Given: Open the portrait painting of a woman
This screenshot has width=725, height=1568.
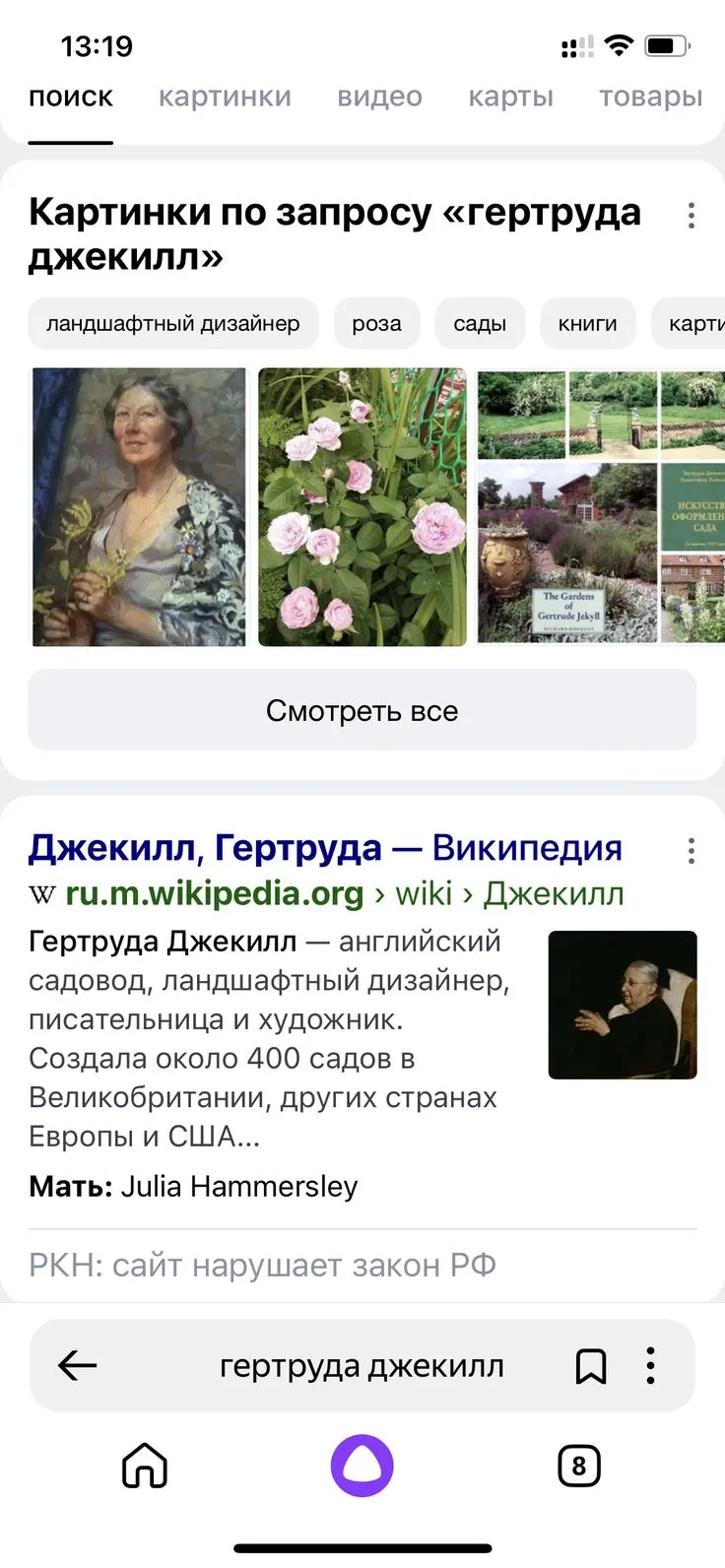Looking at the screenshot, I should (139, 507).
